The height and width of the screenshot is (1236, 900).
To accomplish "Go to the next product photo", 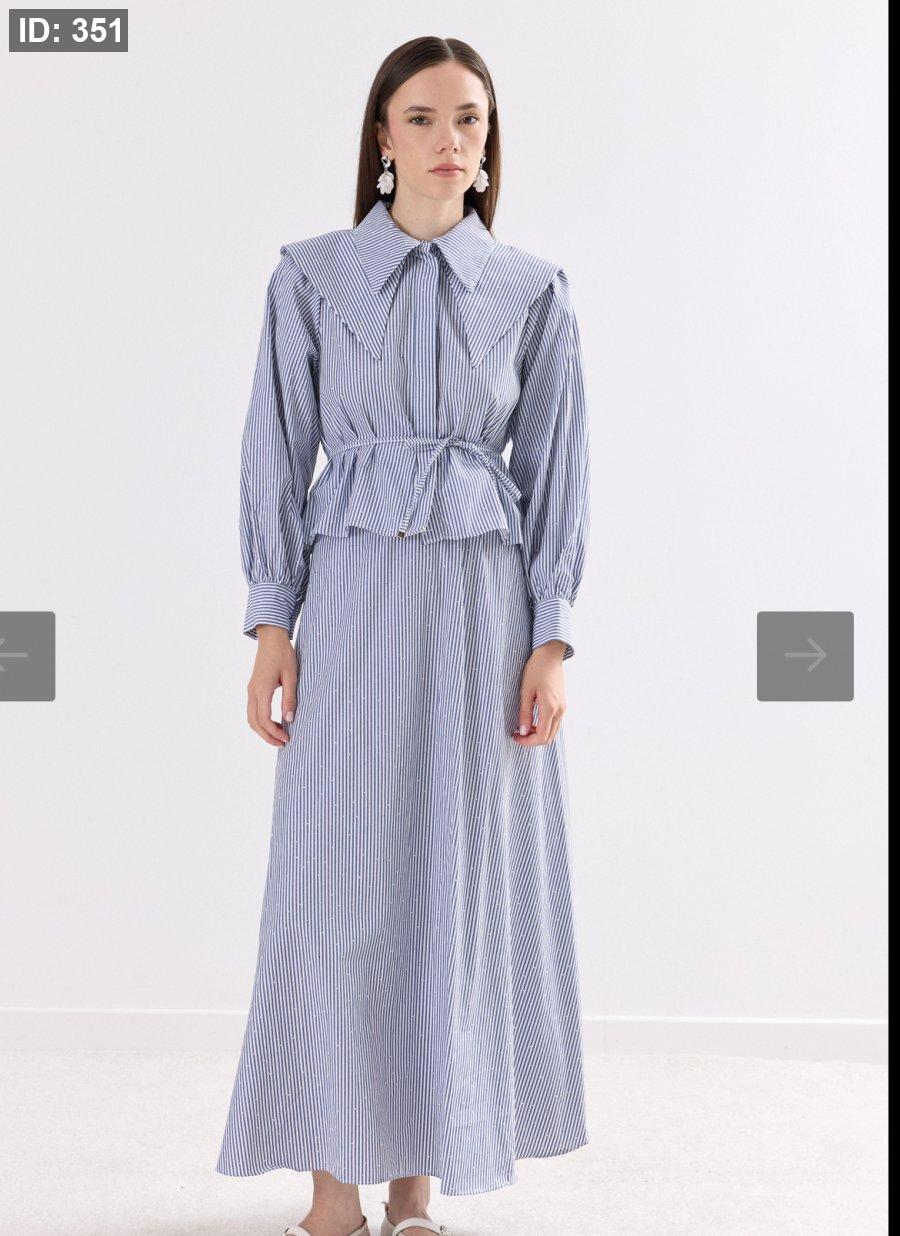I will [805, 656].
